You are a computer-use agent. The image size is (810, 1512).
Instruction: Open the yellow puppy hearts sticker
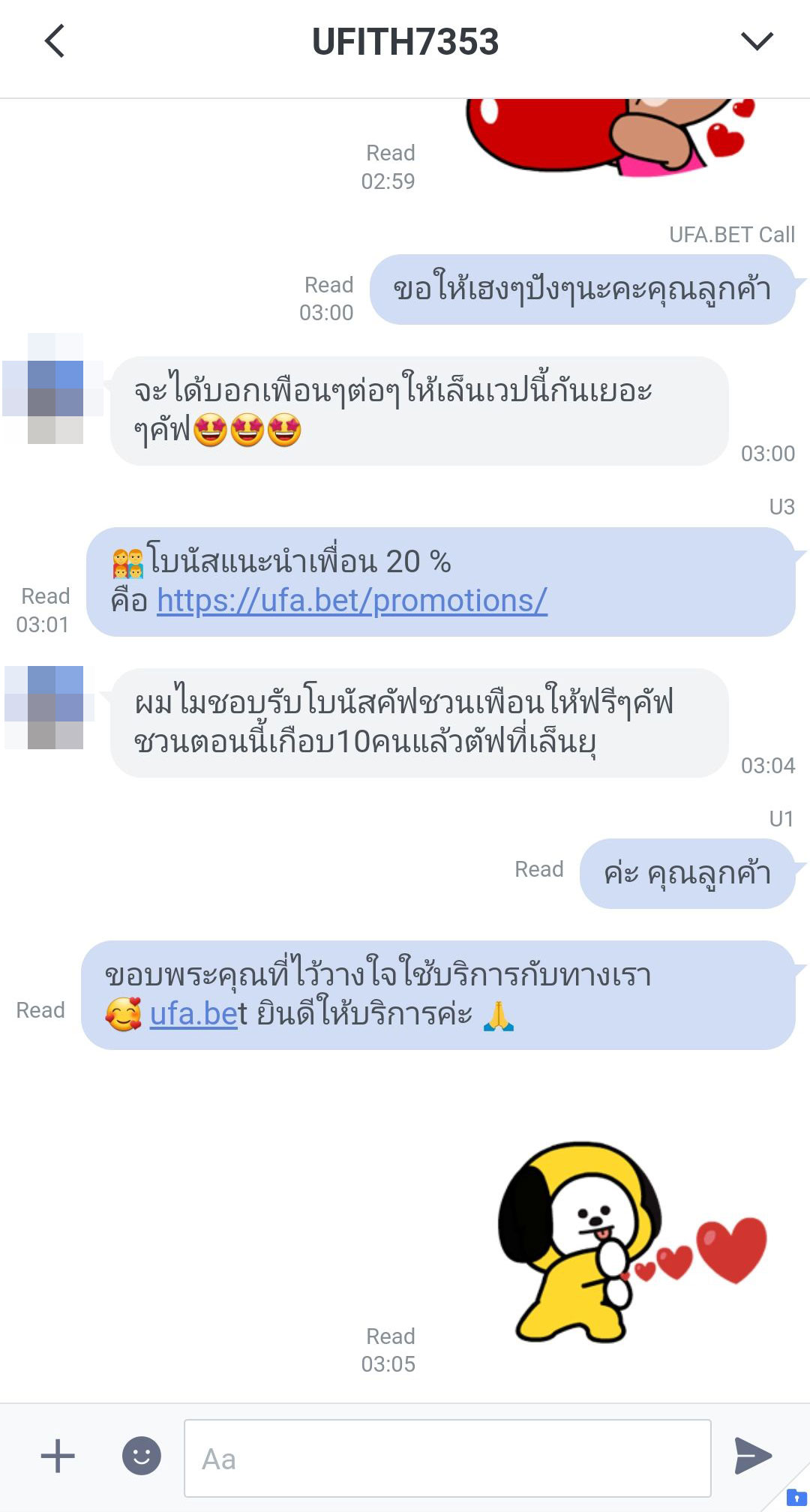631,1243
